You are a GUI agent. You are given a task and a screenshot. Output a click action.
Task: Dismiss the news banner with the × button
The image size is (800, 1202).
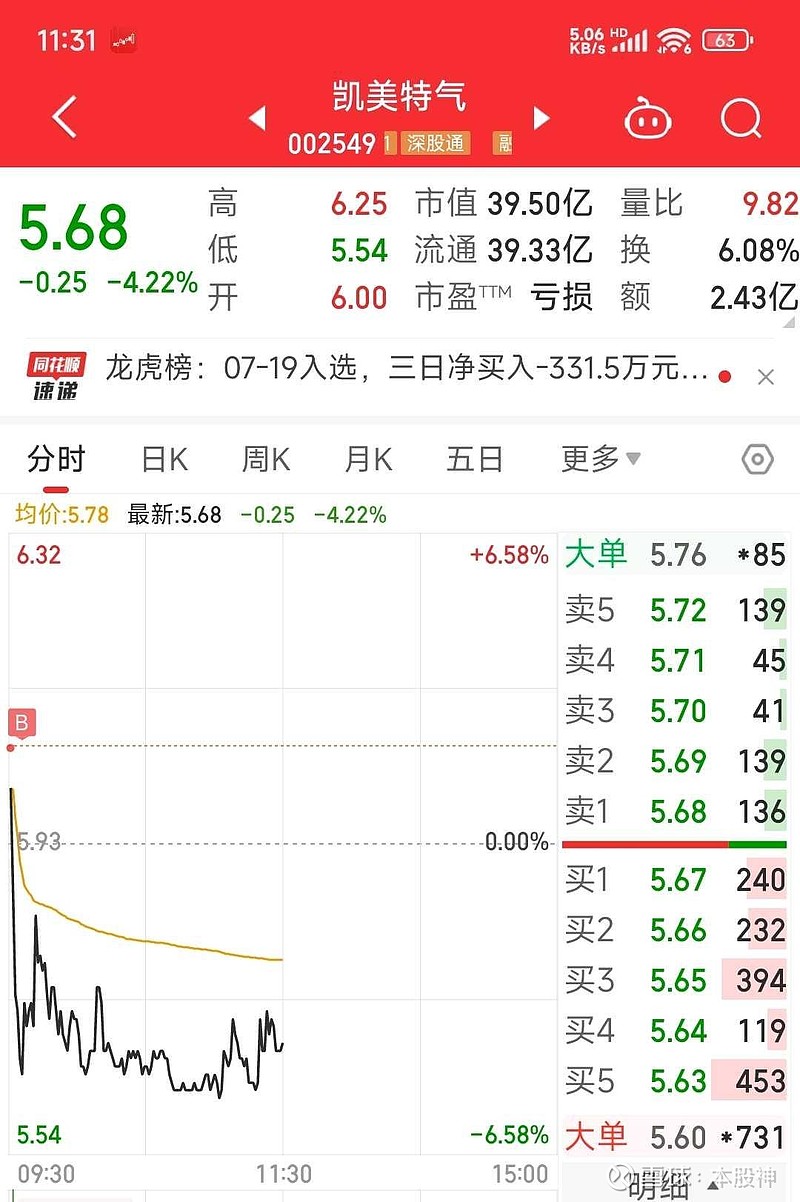coord(766,376)
